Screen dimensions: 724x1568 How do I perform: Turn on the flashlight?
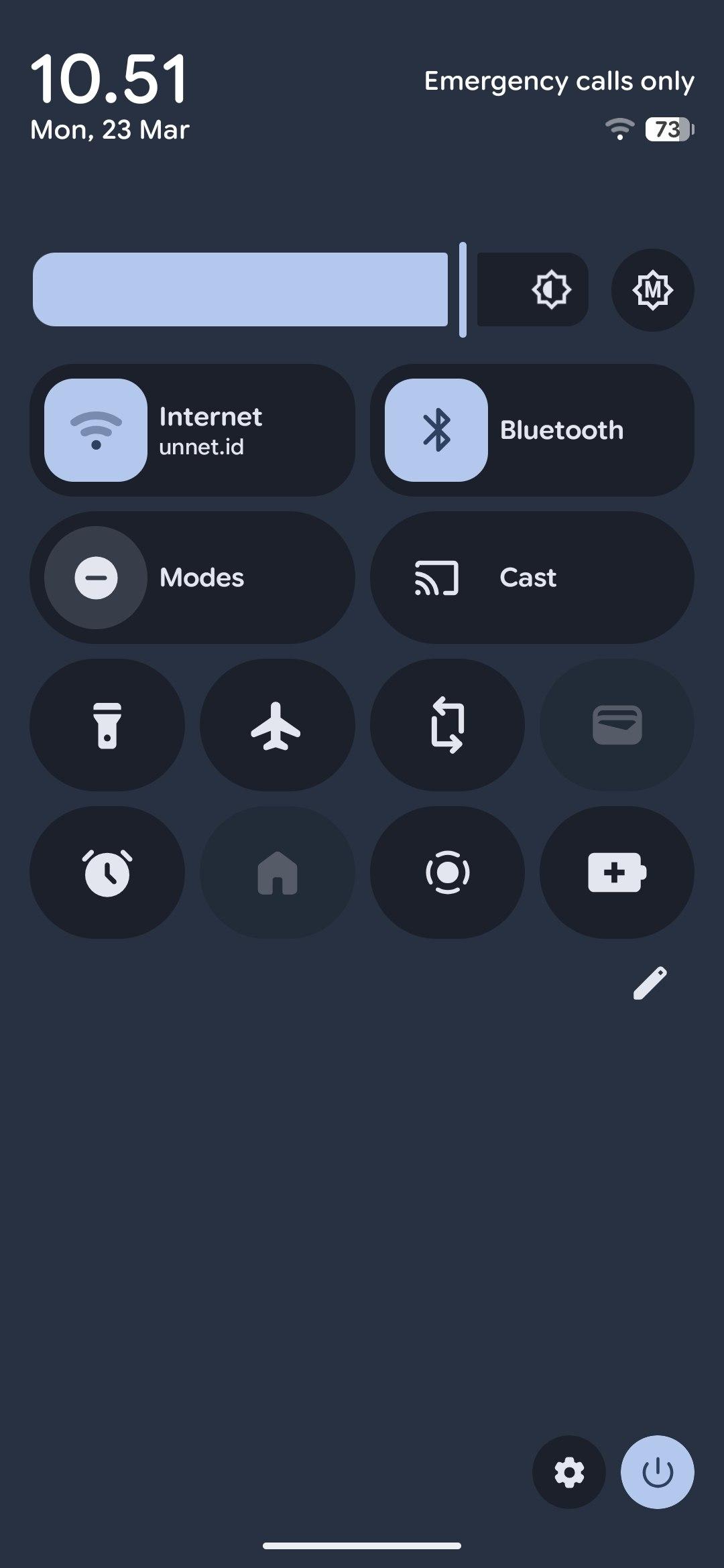[107, 725]
